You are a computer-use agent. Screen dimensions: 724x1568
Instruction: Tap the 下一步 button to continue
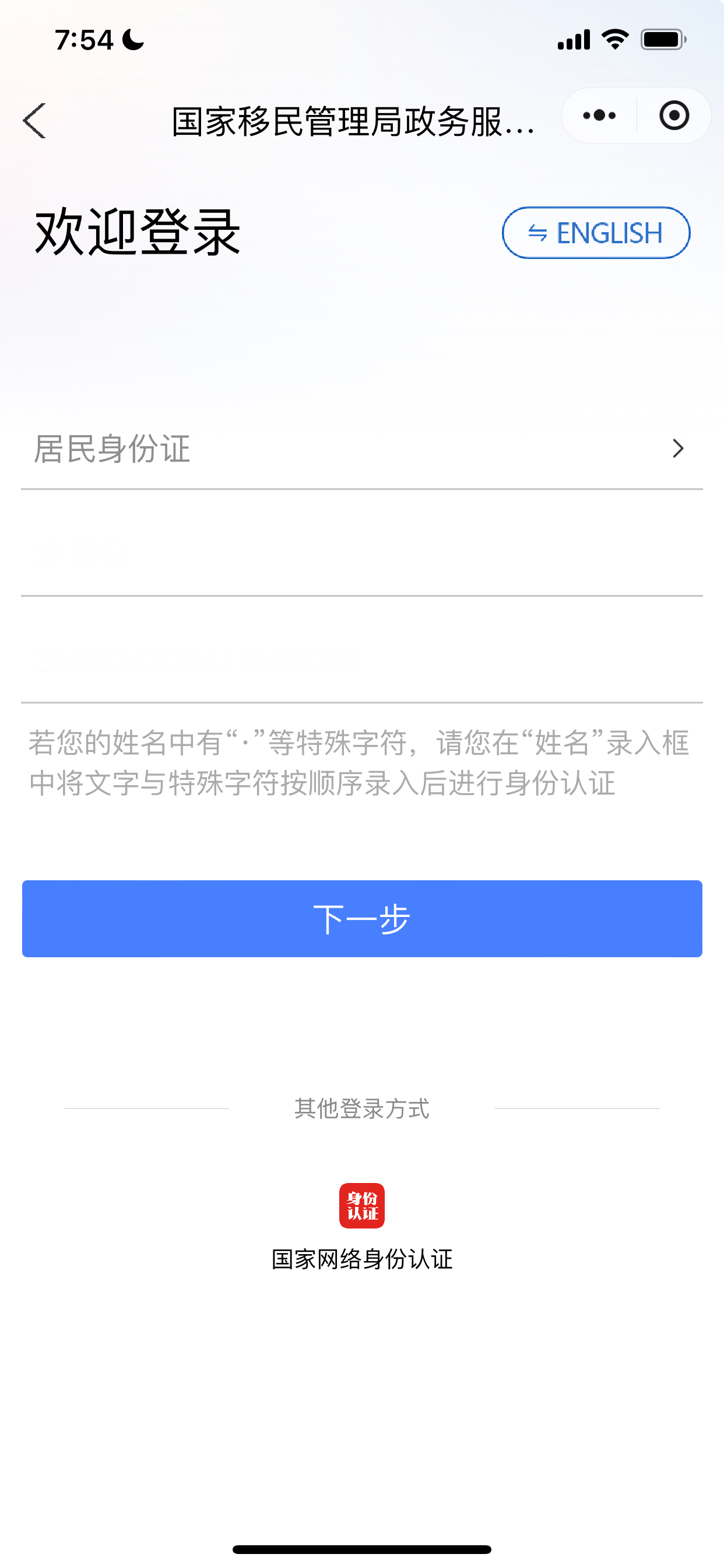(x=362, y=919)
